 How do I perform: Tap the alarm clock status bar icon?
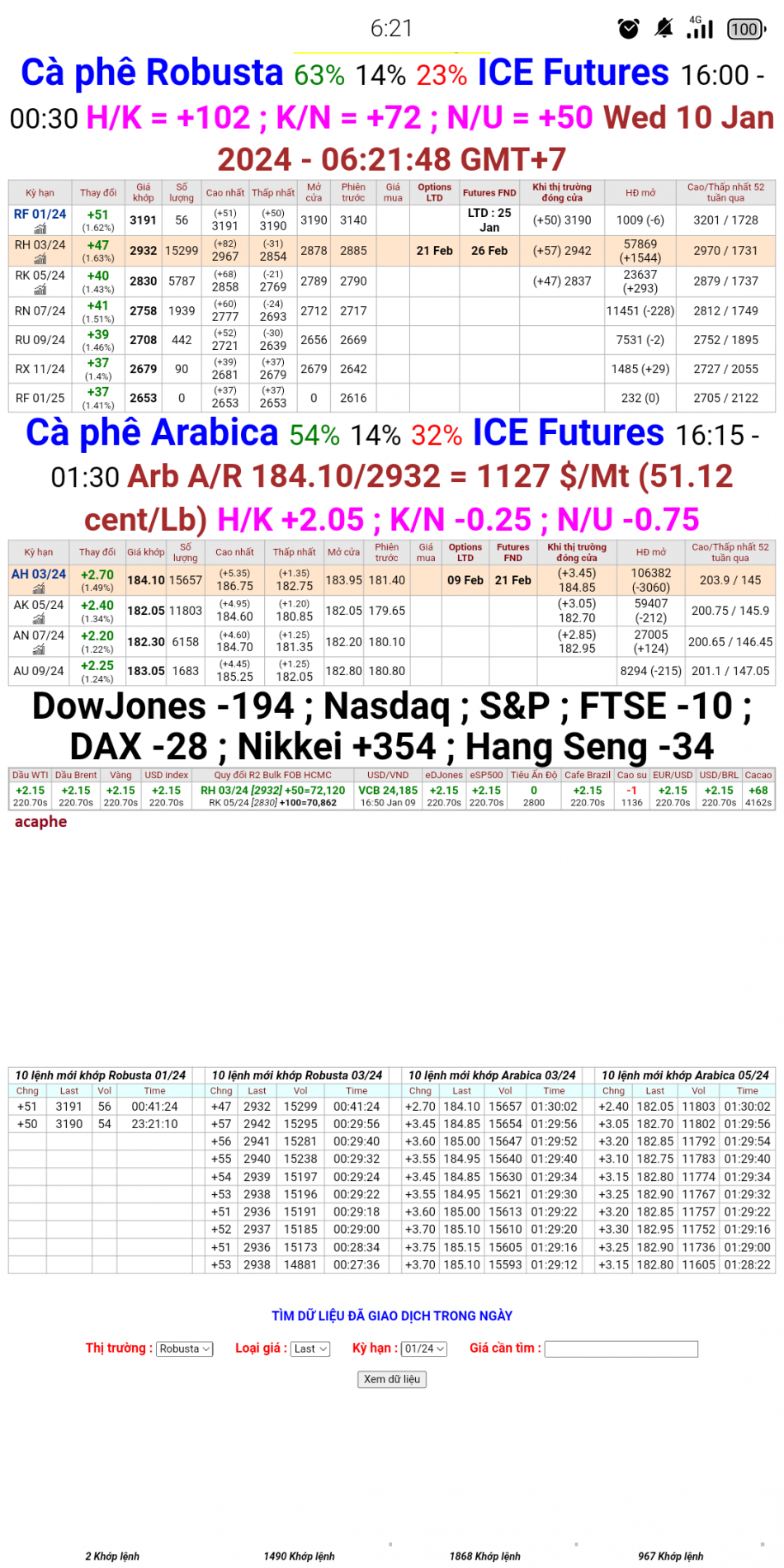(628, 29)
